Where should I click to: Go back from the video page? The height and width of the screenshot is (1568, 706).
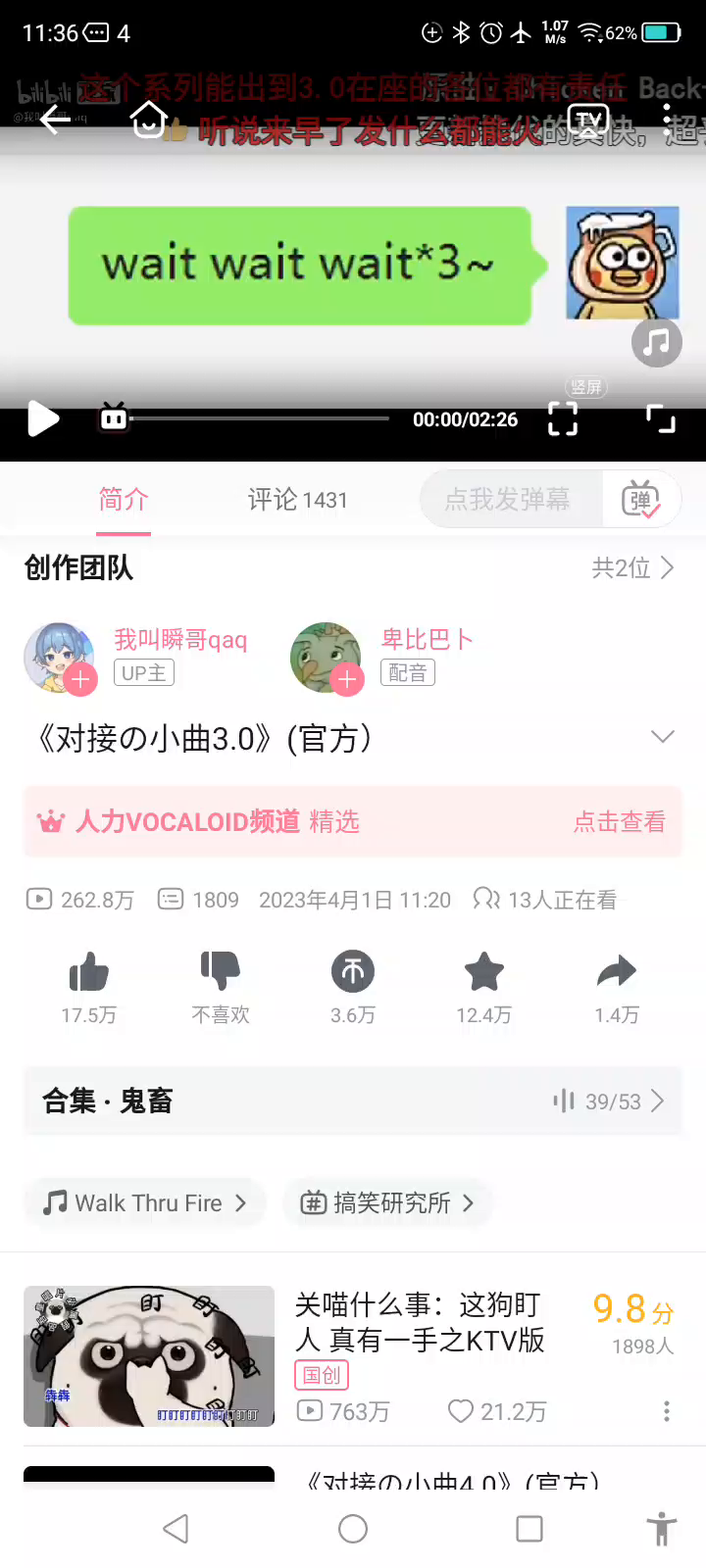tap(55, 121)
